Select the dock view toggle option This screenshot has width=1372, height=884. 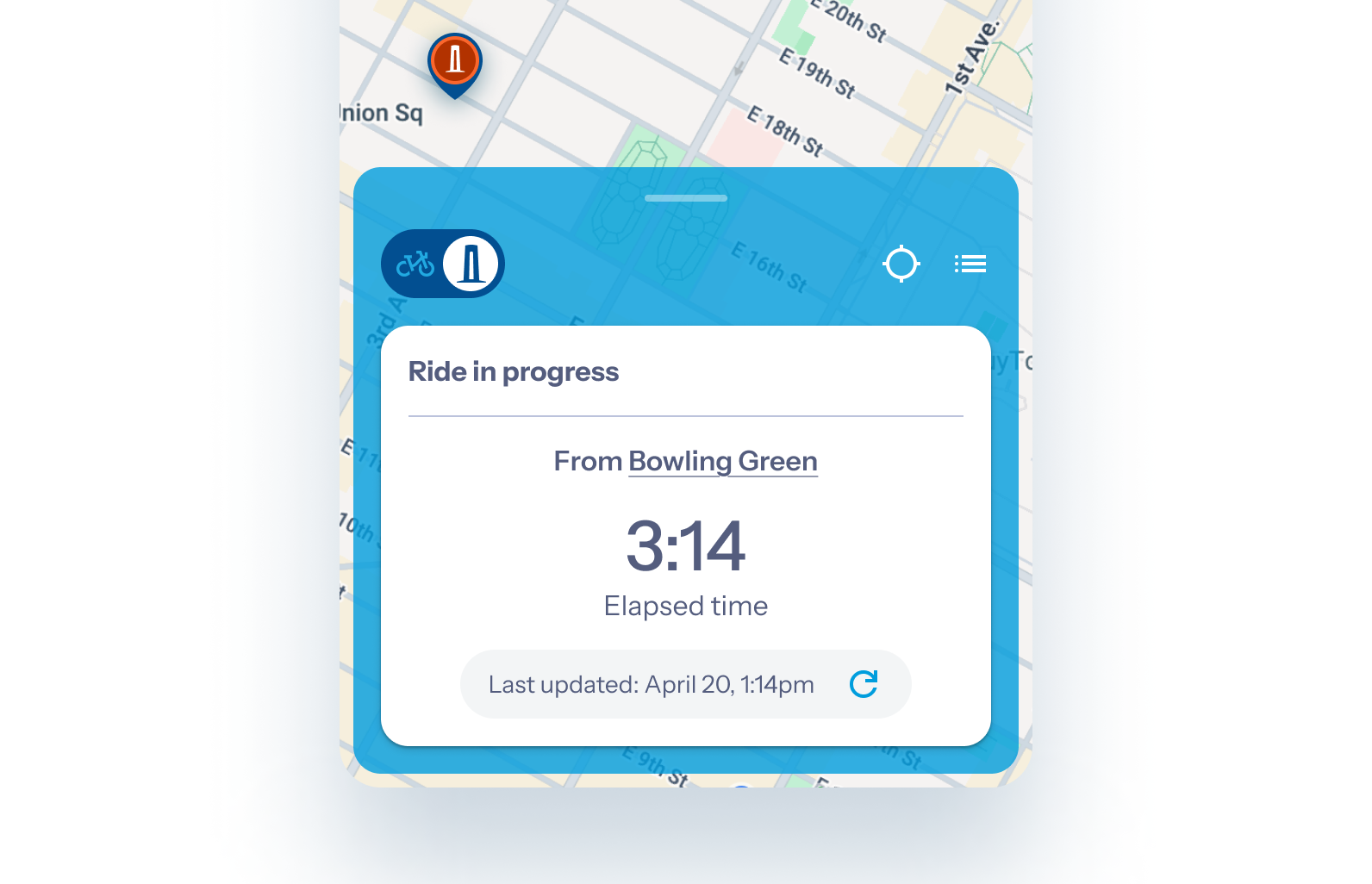[x=471, y=264]
